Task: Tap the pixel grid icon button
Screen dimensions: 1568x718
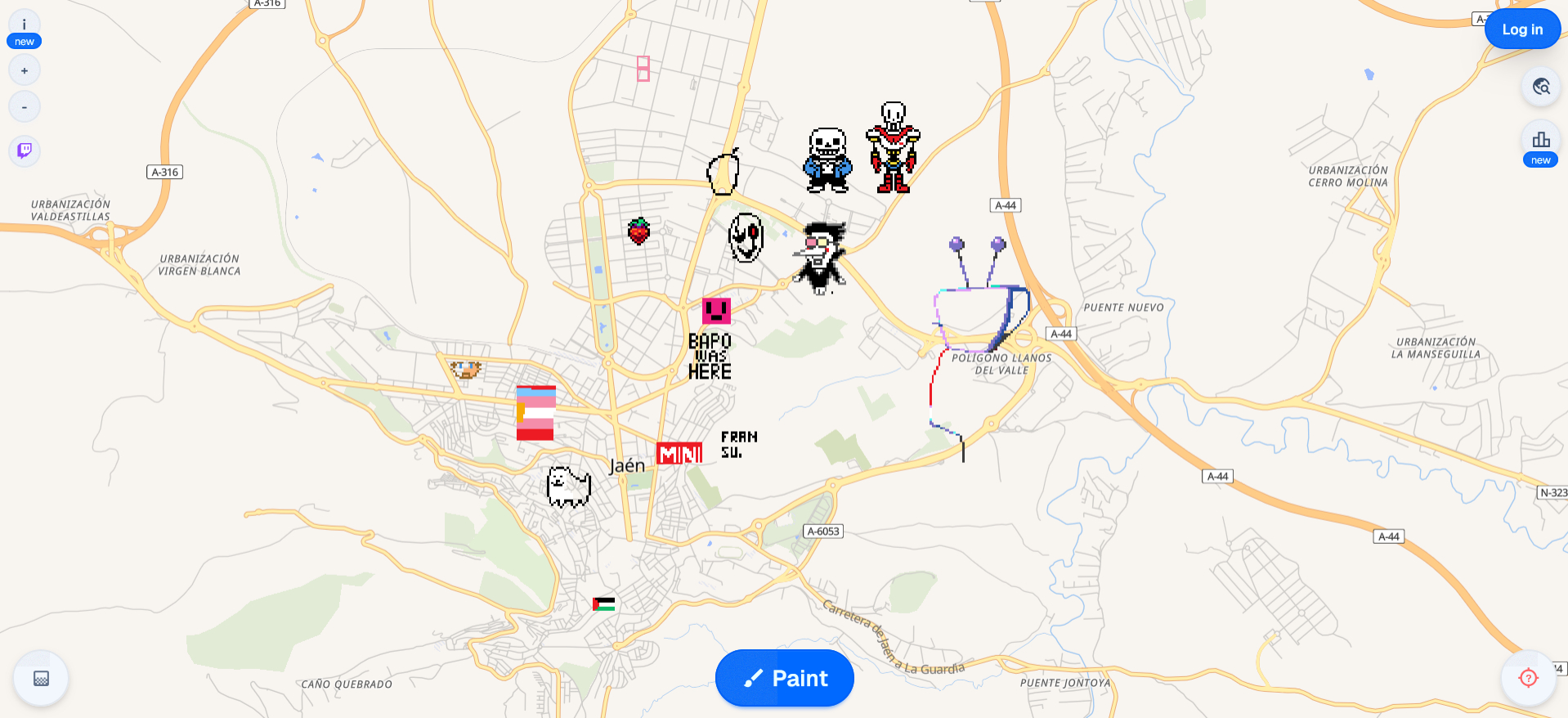Action: tap(41, 678)
